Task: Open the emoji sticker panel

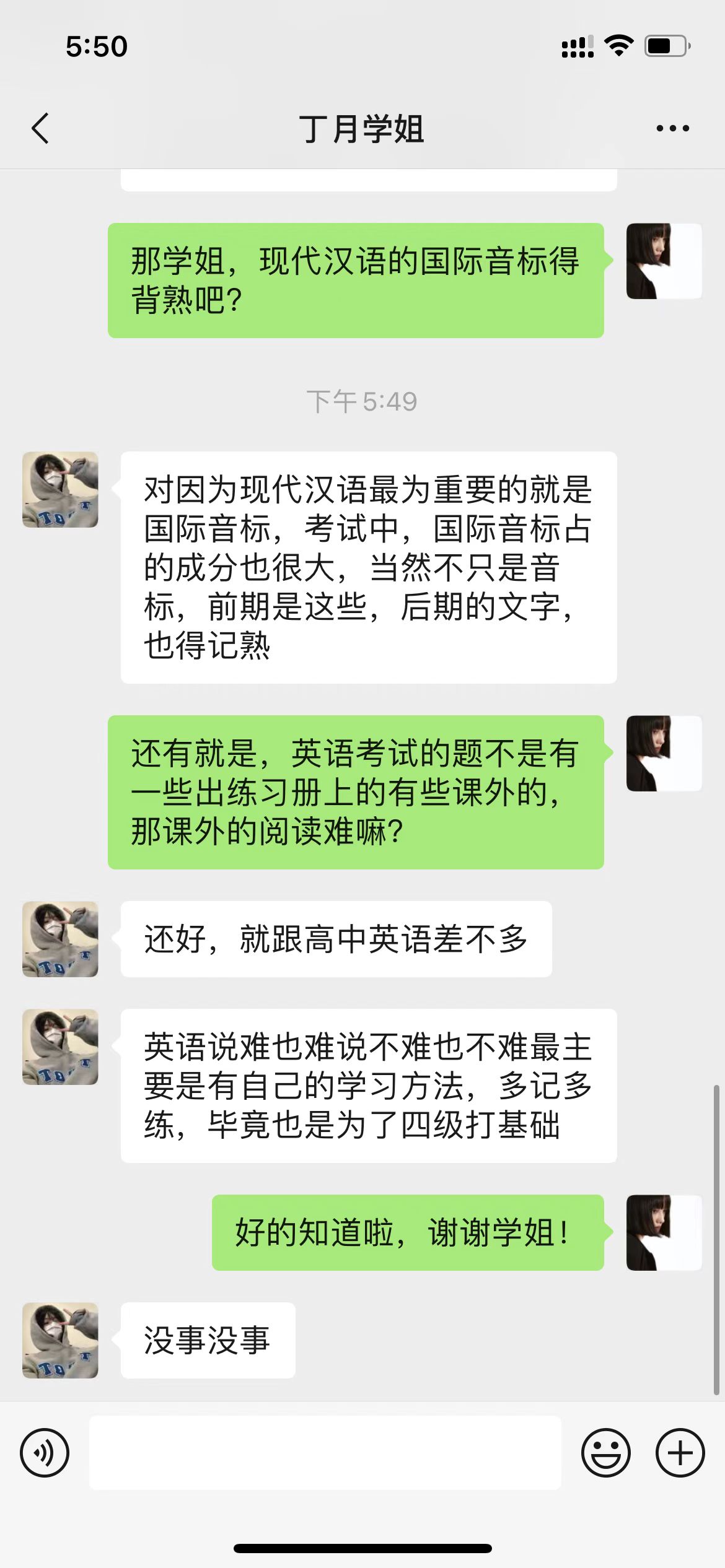Action: [x=605, y=1453]
